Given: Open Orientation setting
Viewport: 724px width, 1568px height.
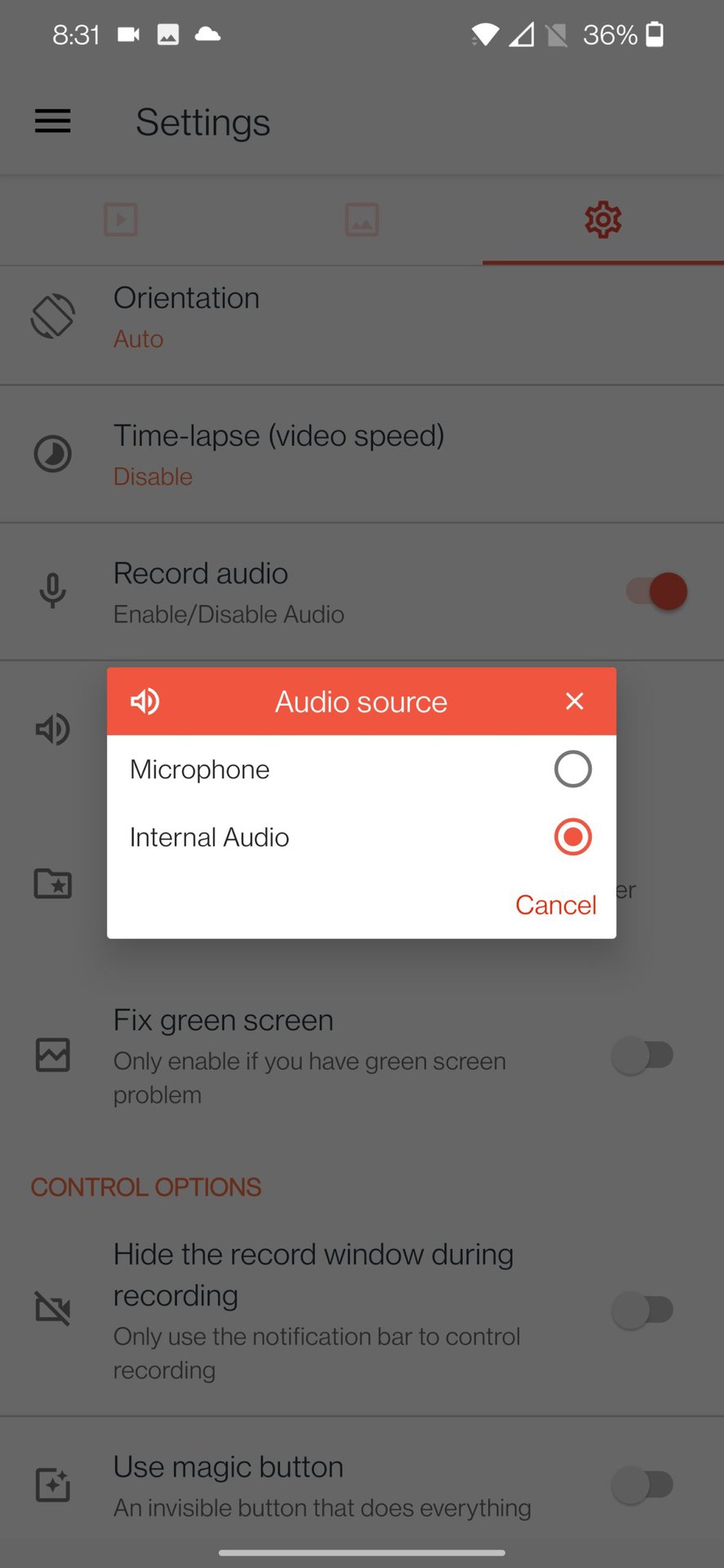Looking at the screenshot, I should pos(362,317).
